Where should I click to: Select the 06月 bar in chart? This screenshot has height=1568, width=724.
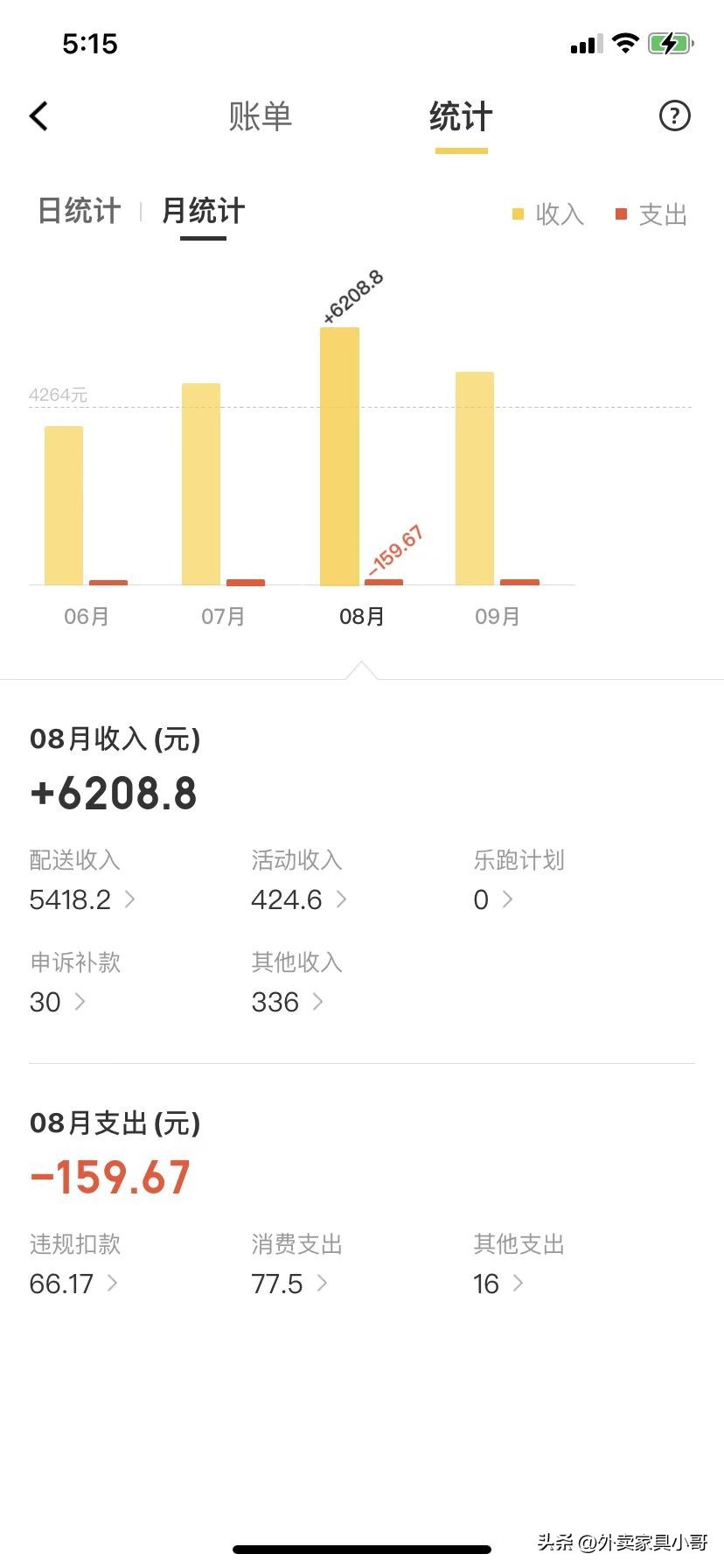tap(64, 505)
